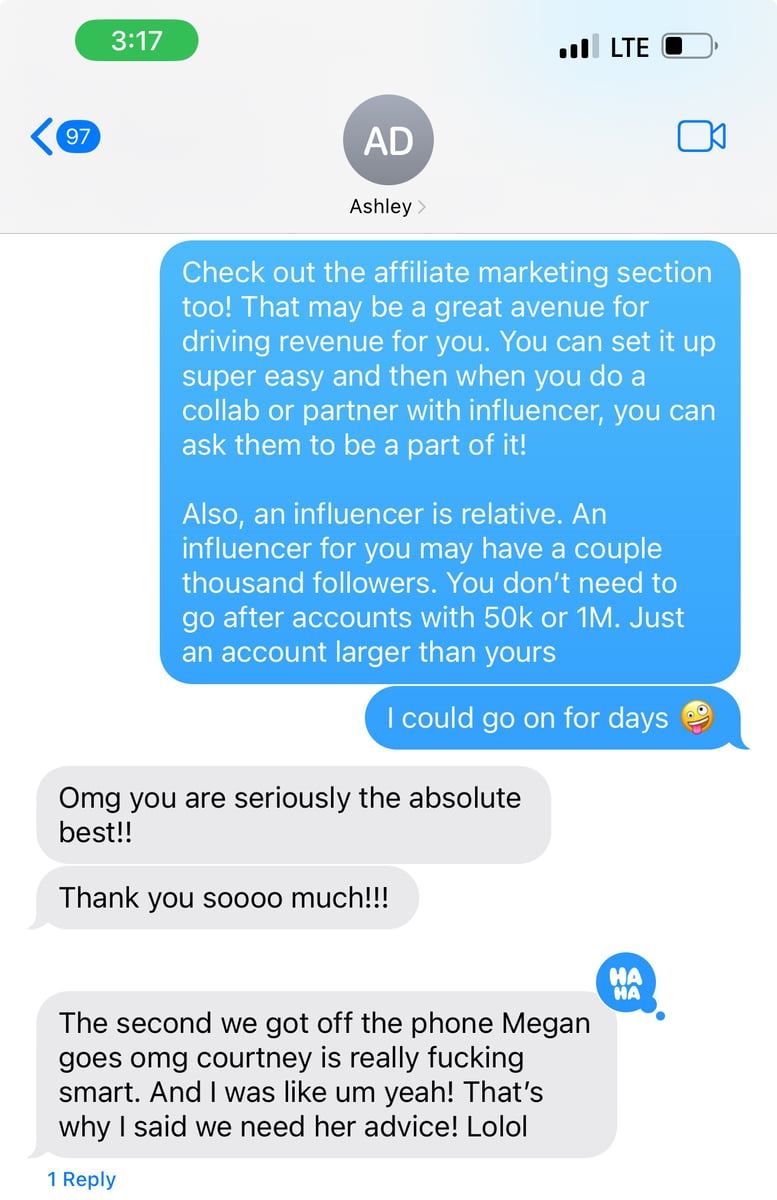Go back to the messages list
The width and height of the screenshot is (777, 1200).
(x=62, y=136)
